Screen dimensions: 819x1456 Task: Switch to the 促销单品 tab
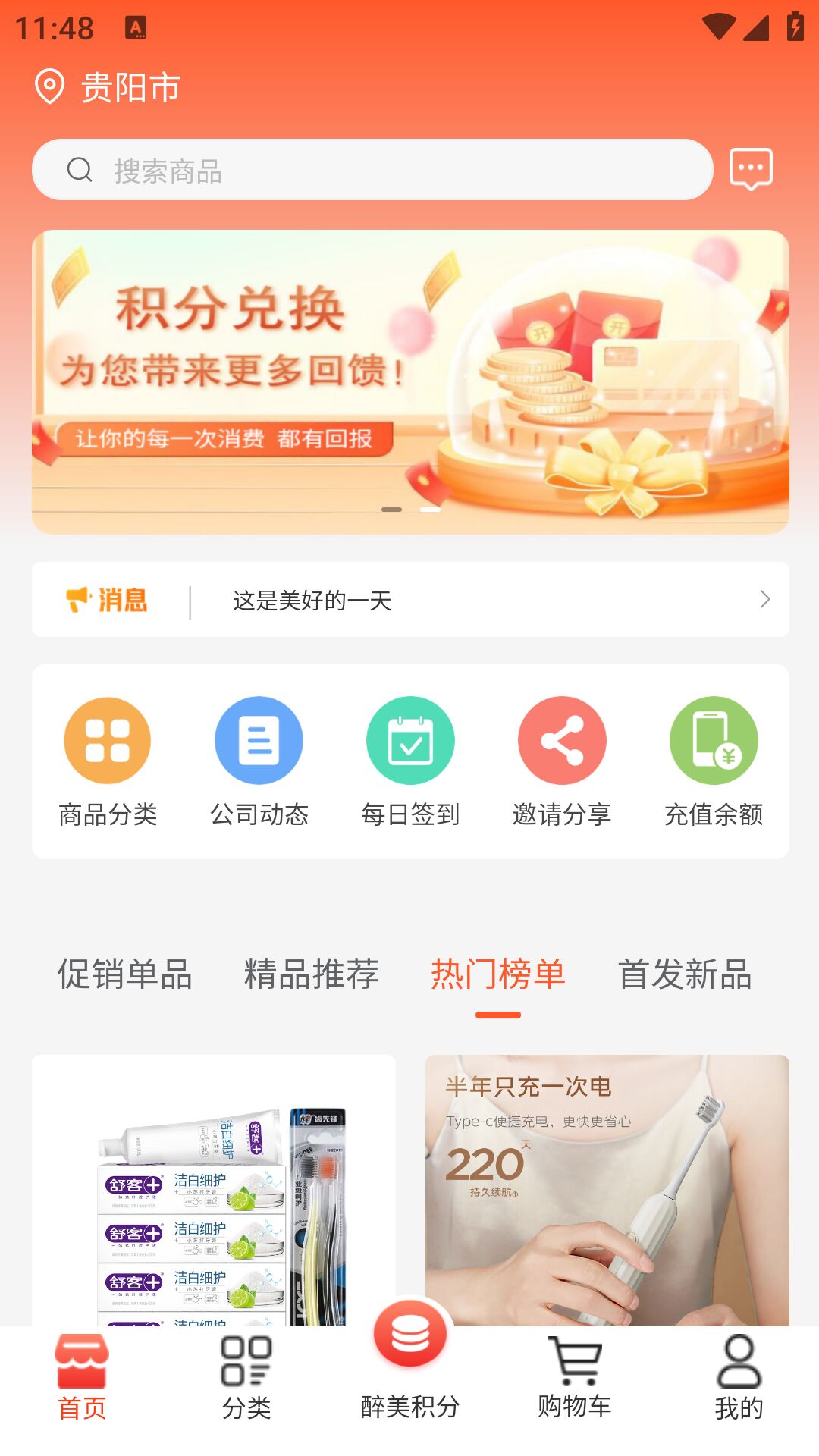[125, 974]
